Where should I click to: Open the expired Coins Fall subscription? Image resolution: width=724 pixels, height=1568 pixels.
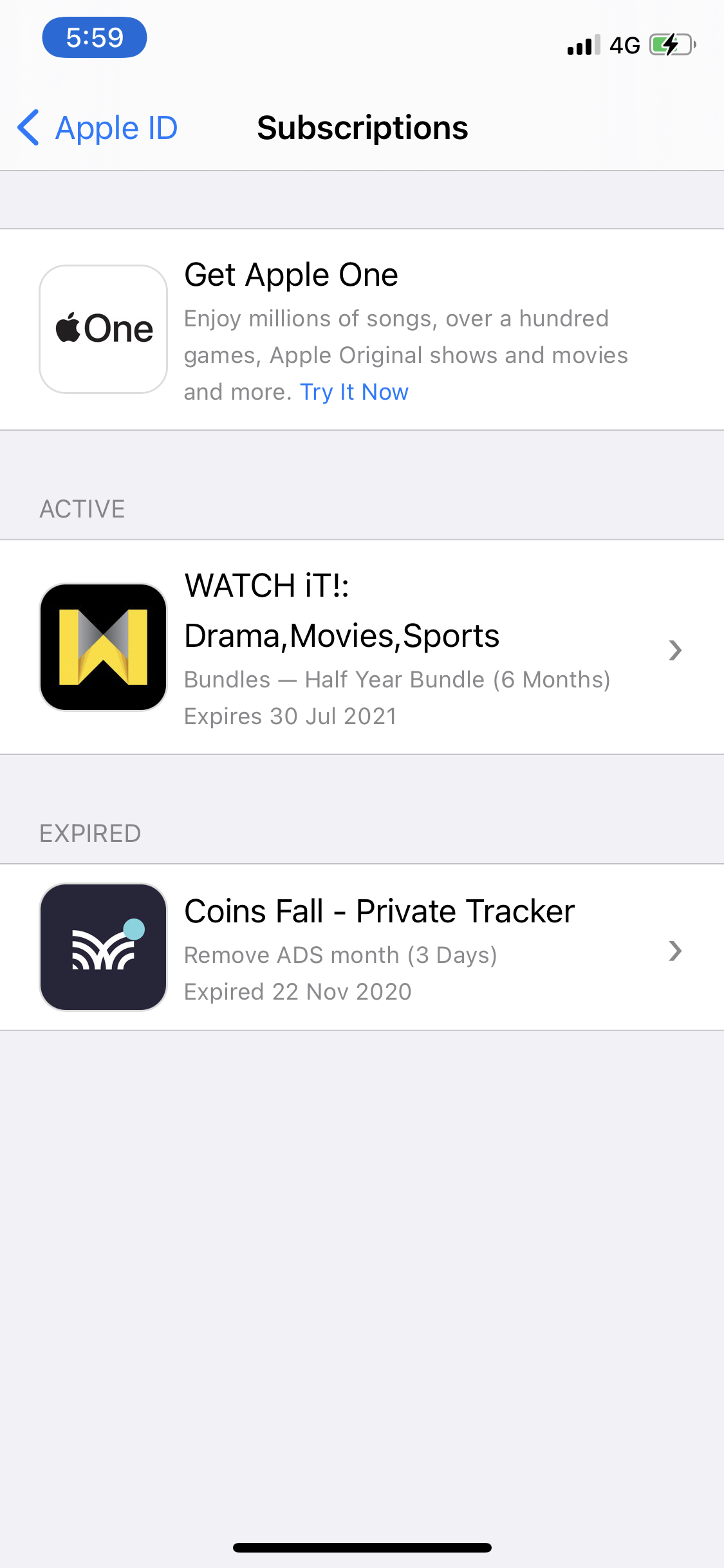click(362, 947)
